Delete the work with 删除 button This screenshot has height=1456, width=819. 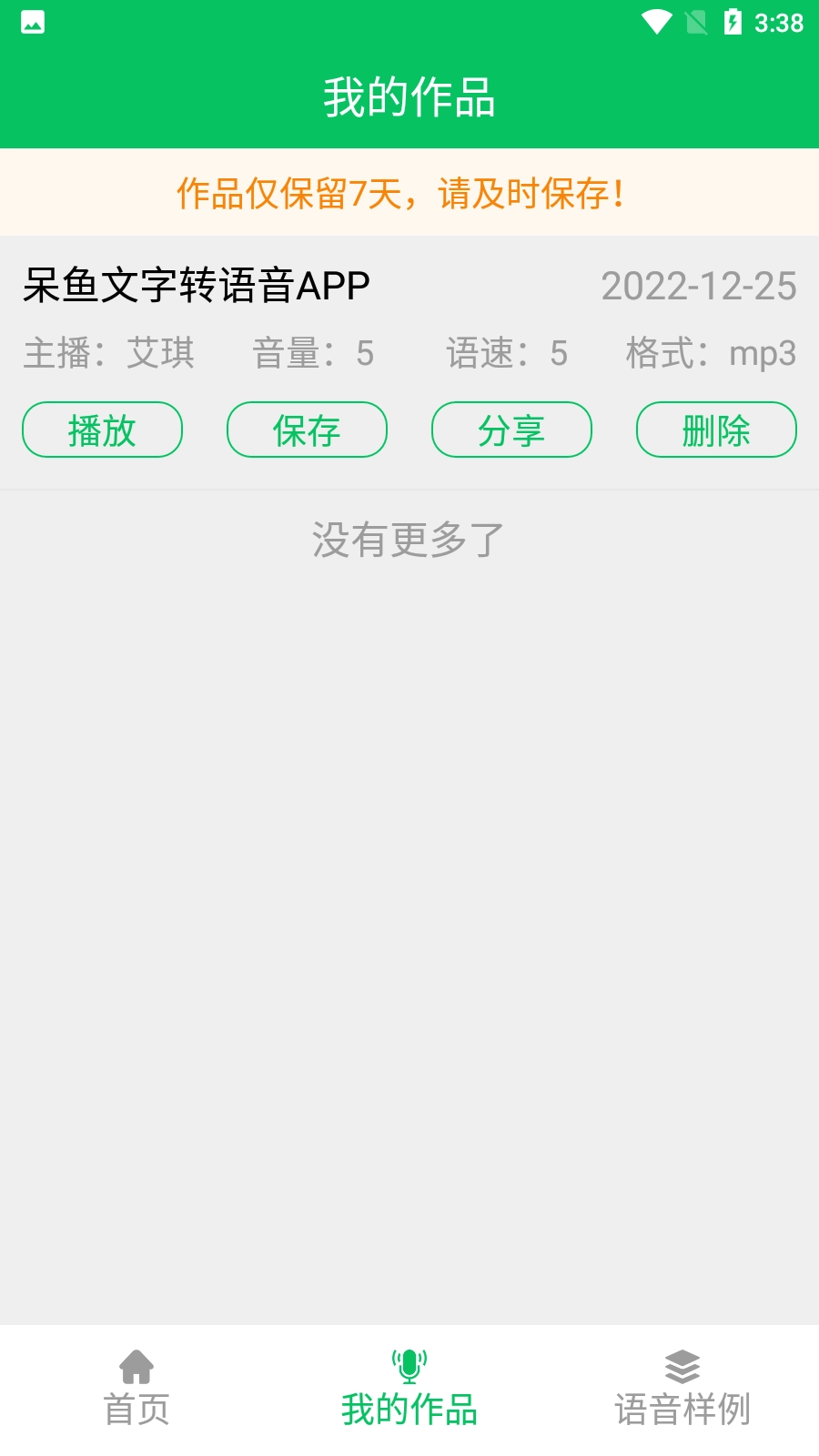716,430
